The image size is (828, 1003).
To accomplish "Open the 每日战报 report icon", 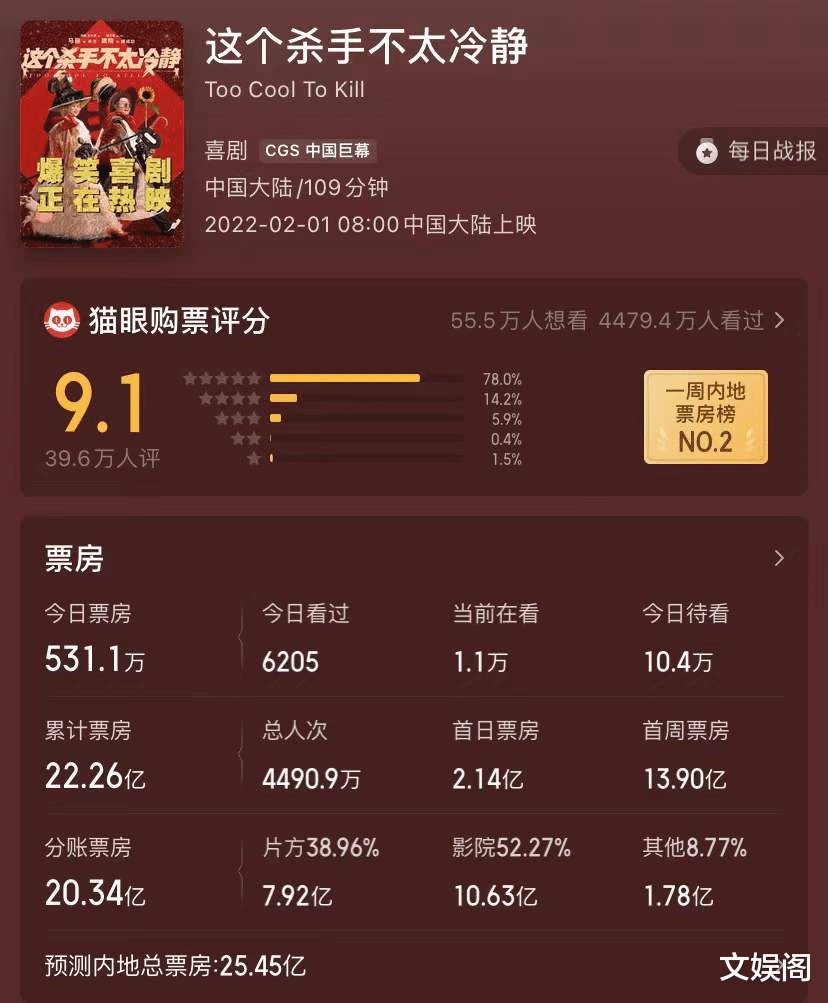I will (708, 152).
